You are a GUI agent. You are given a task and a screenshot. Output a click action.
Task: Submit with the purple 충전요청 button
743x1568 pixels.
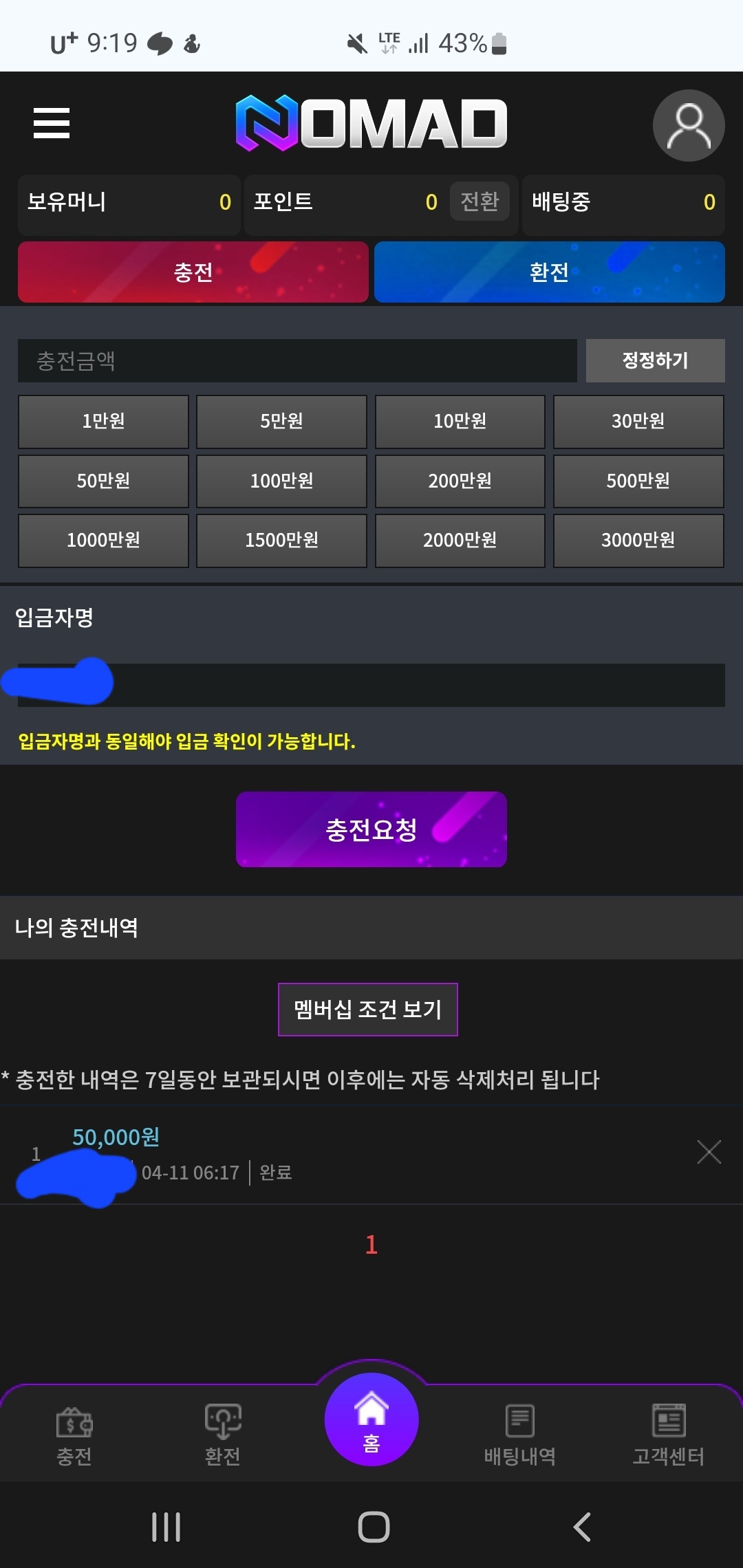(371, 829)
